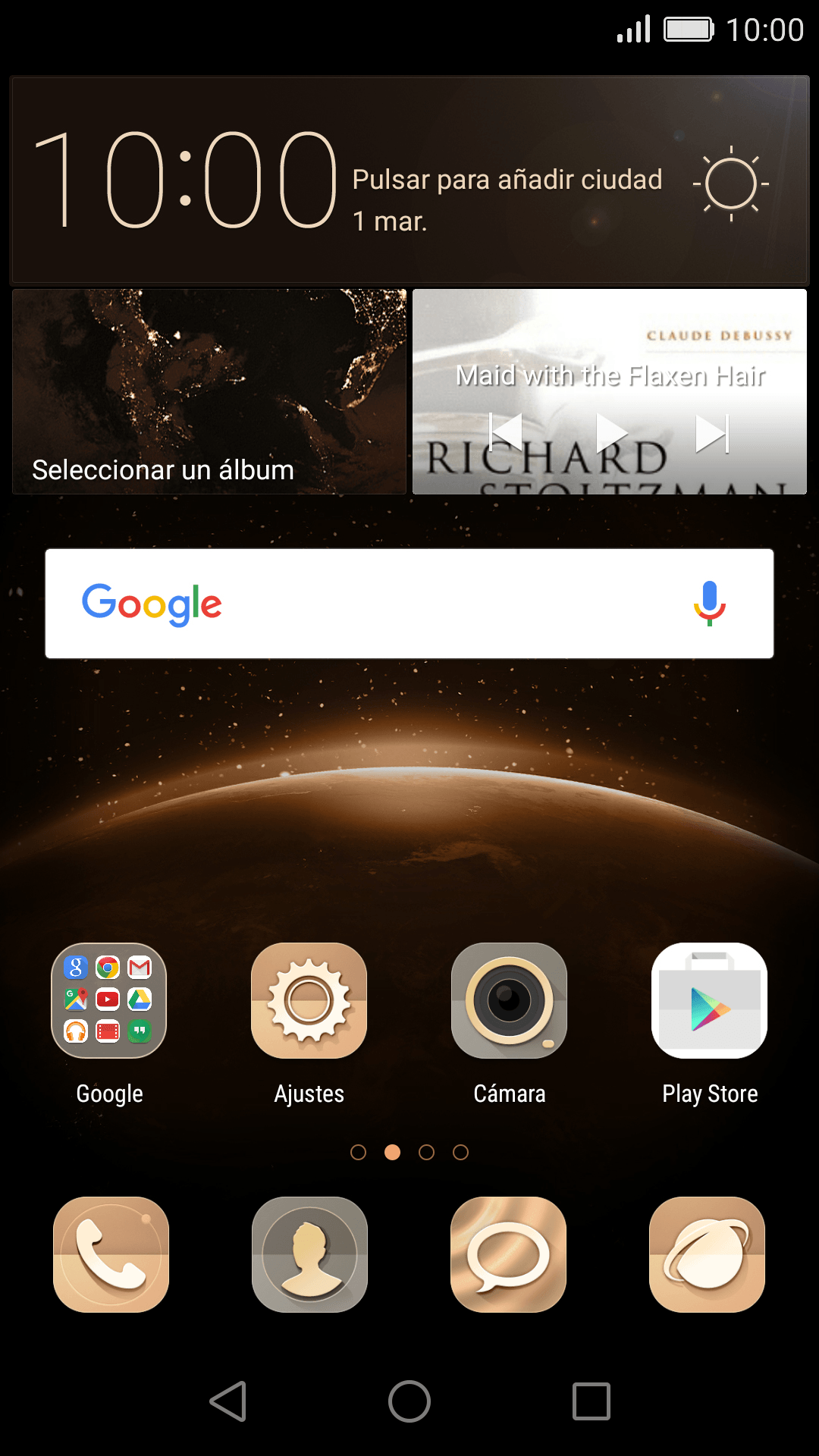Launch the web browser app

point(707,1255)
